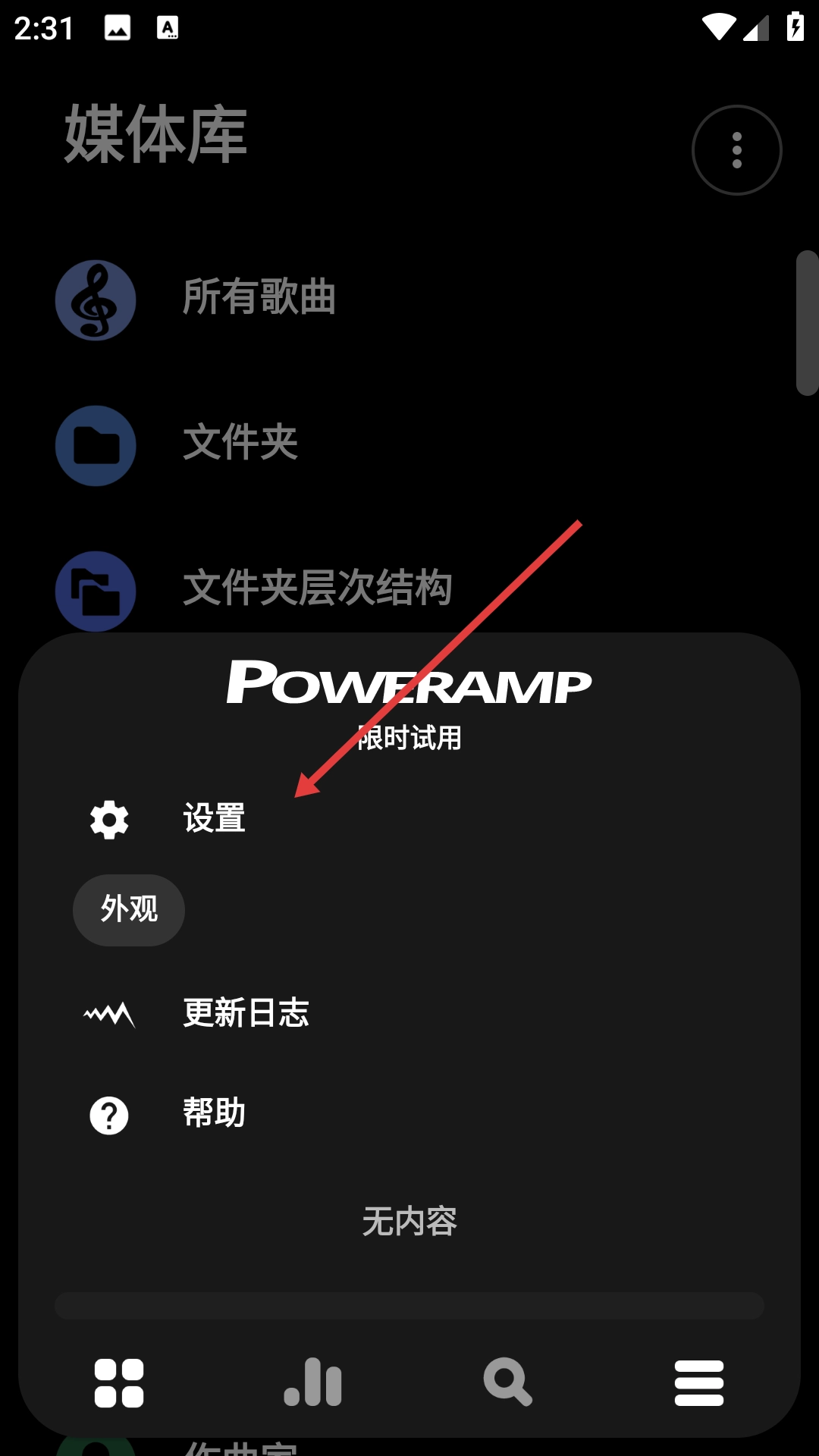The height and width of the screenshot is (1456, 819).
Task: Open 文件夹层次结构 folder hierarchy
Action: click(x=317, y=588)
